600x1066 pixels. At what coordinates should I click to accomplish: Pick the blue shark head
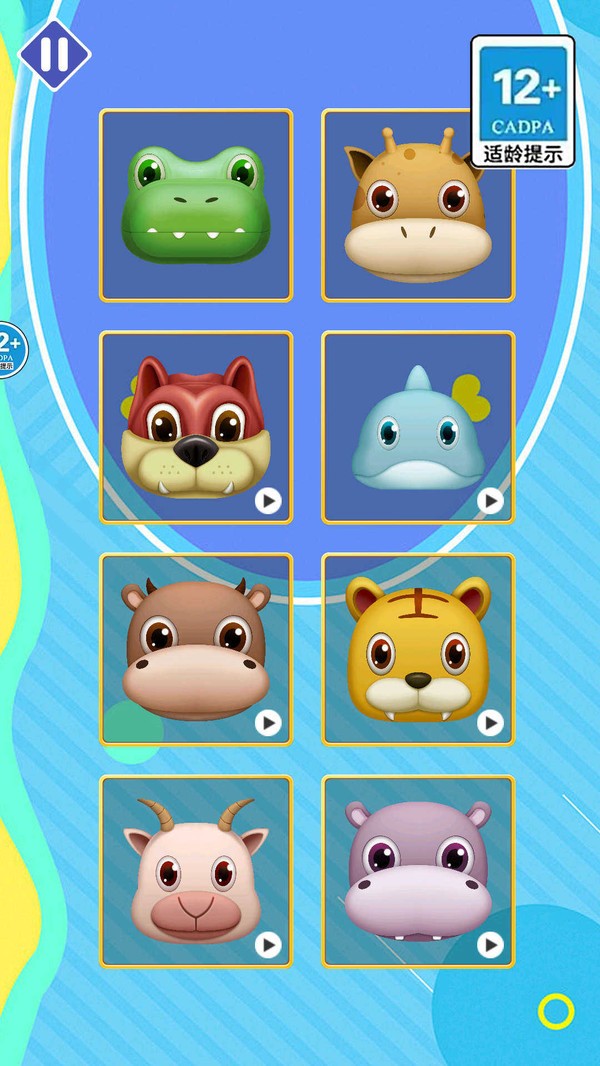point(418,427)
